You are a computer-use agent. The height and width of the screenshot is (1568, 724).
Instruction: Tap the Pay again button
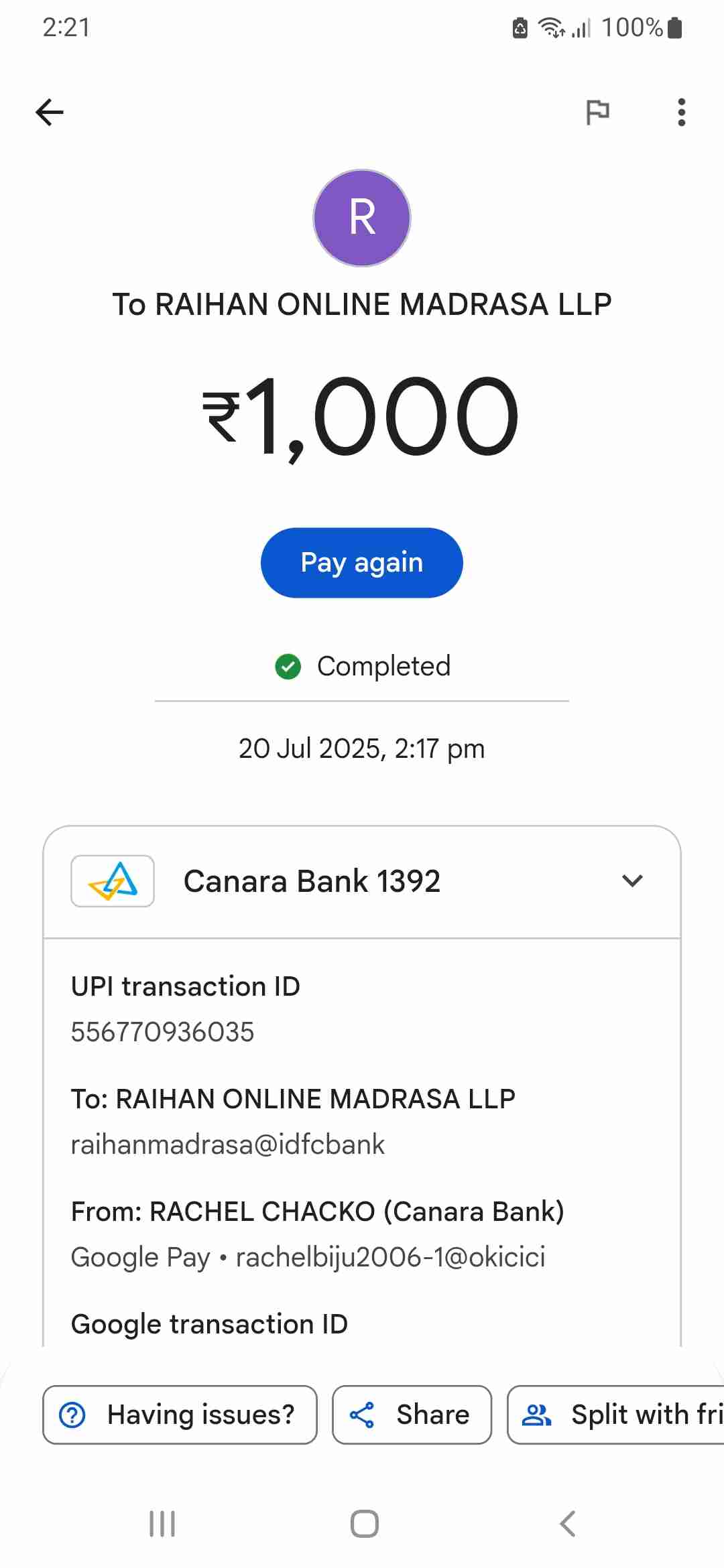(x=361, y=563)
